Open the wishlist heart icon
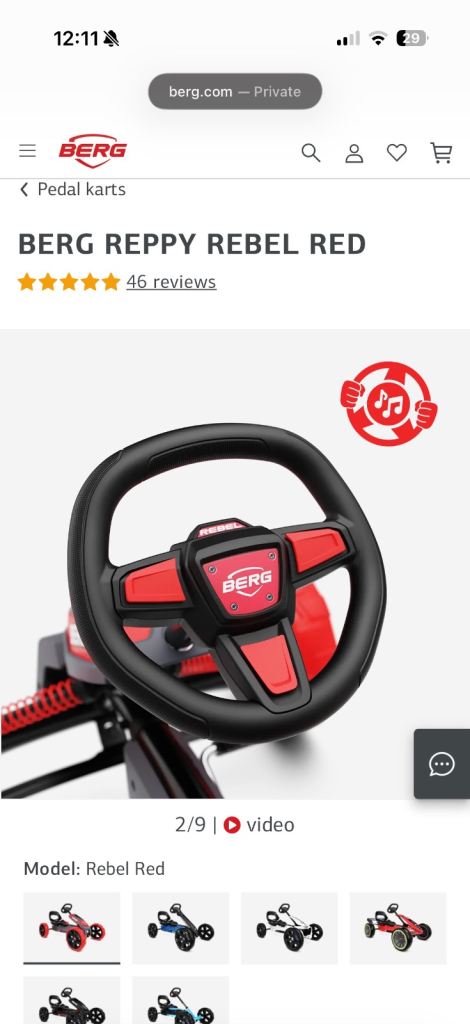Screen dimensions: 470x1024 397,153
